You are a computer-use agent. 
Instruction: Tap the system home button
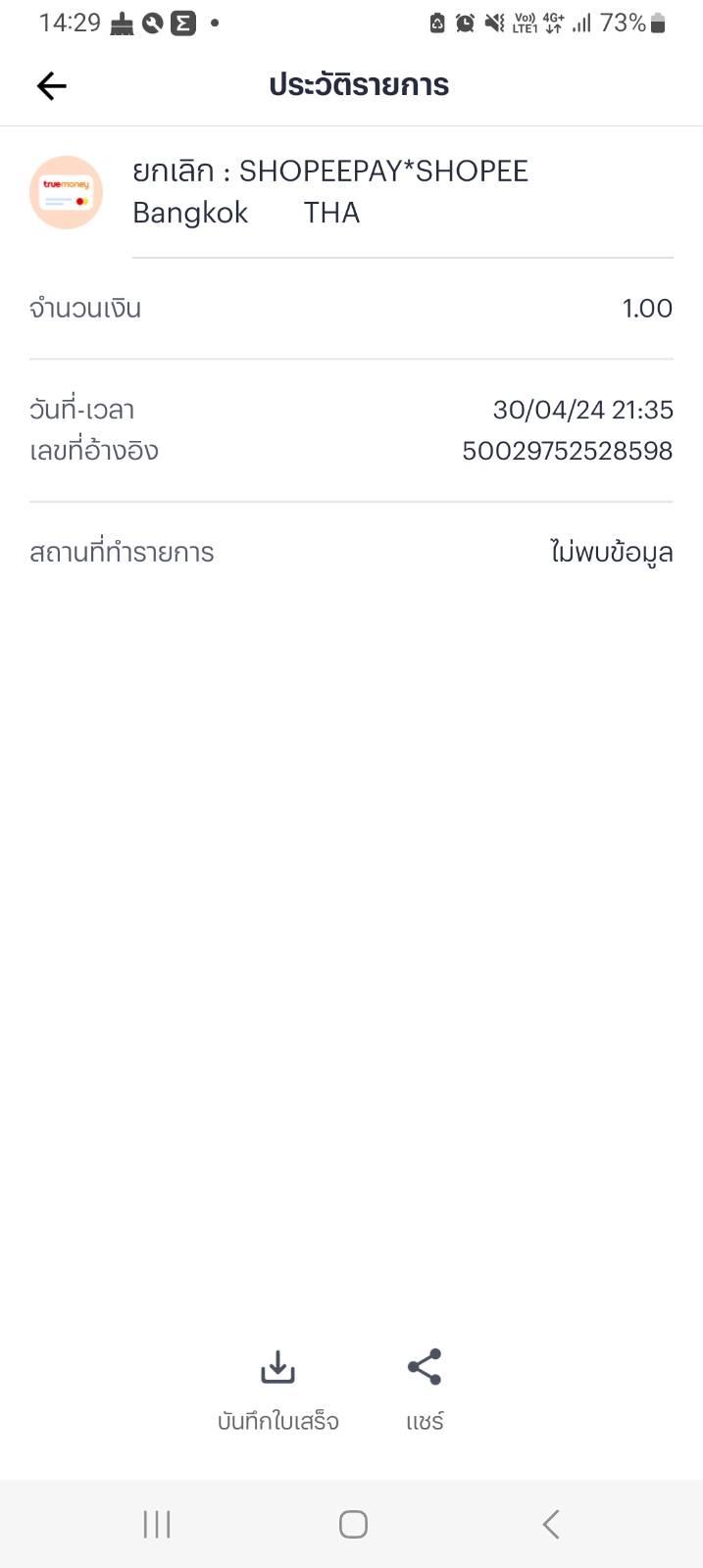(x=353, y=1524)
